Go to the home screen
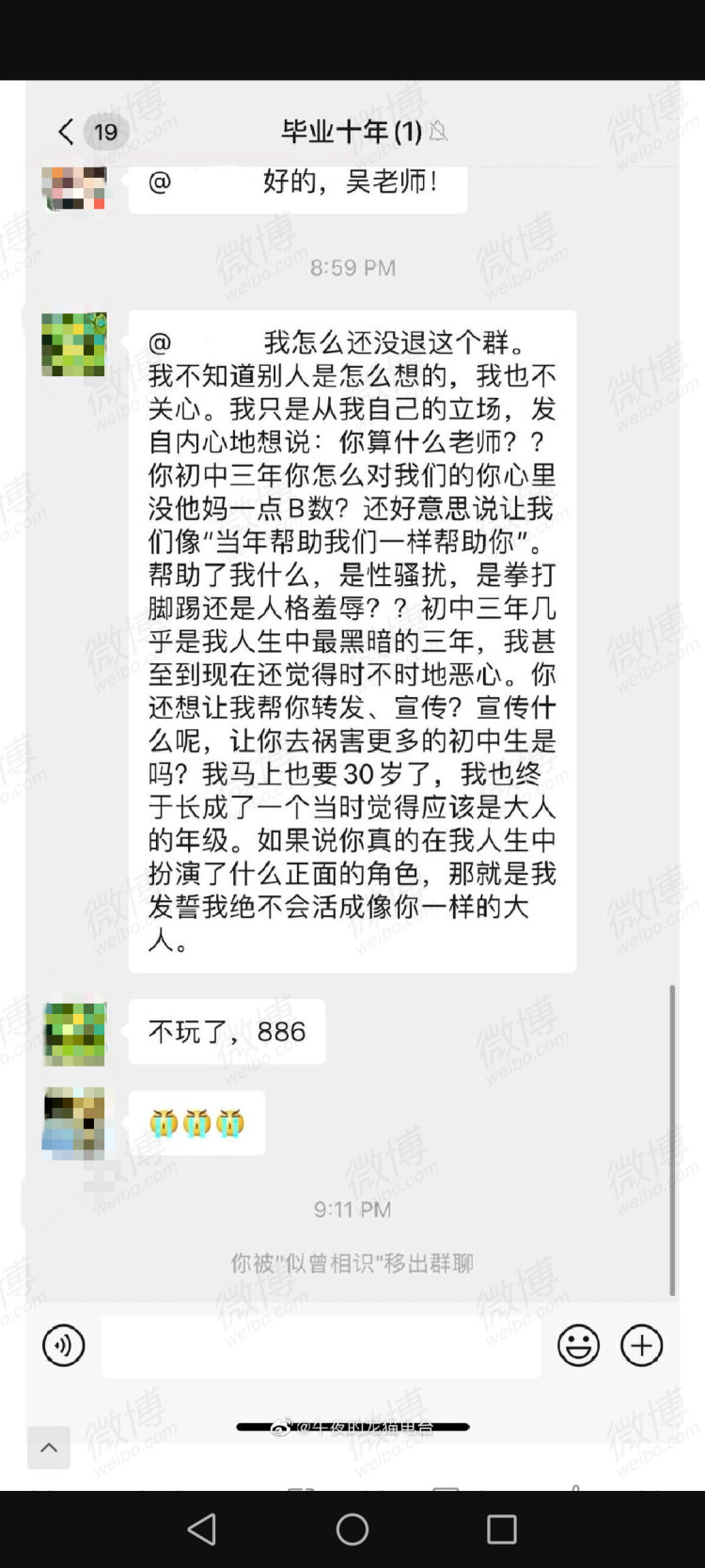Screen dimensions: 705x1568 coord(352,1529)
